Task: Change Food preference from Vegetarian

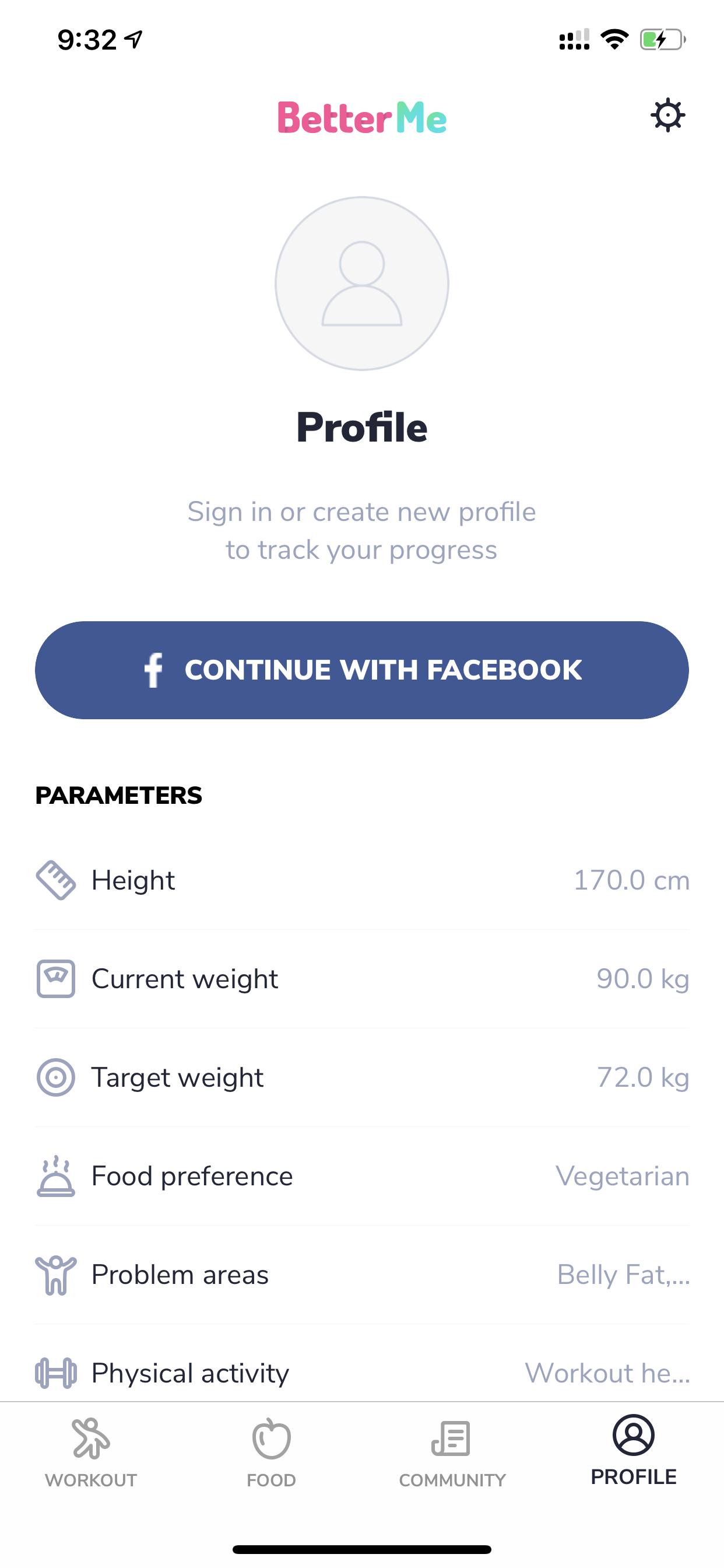Action: 362,1176
